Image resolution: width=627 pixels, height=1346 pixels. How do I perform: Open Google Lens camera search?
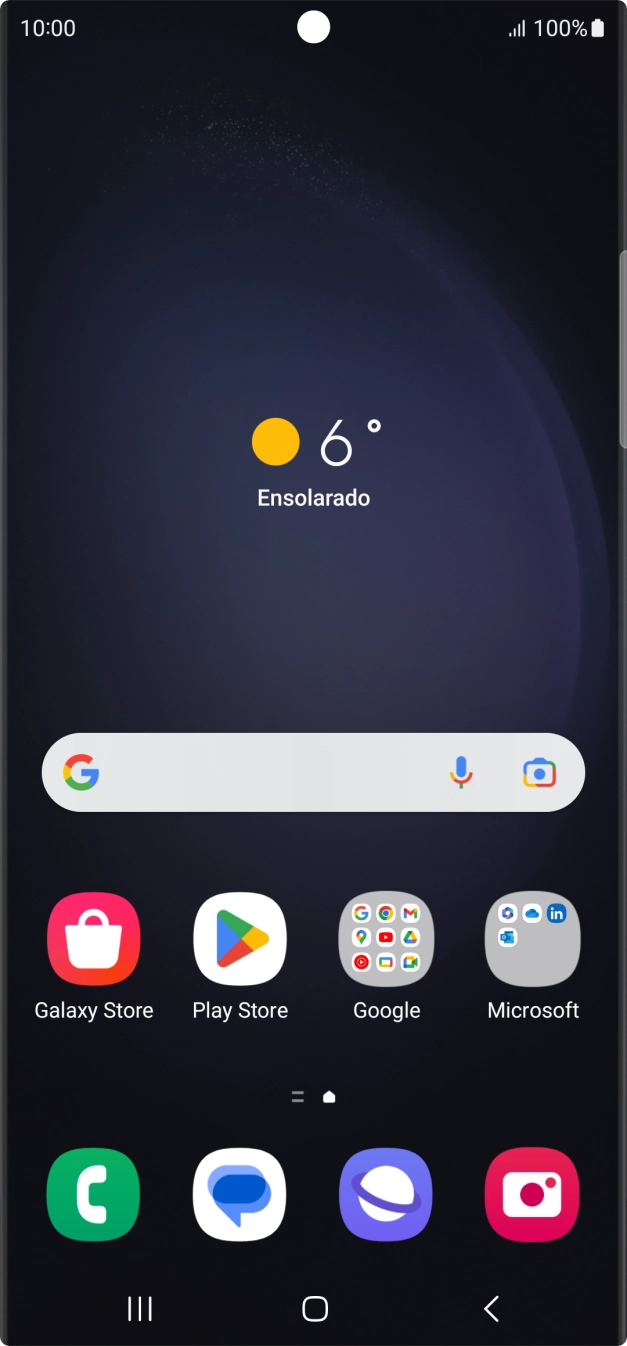(539, 772)
